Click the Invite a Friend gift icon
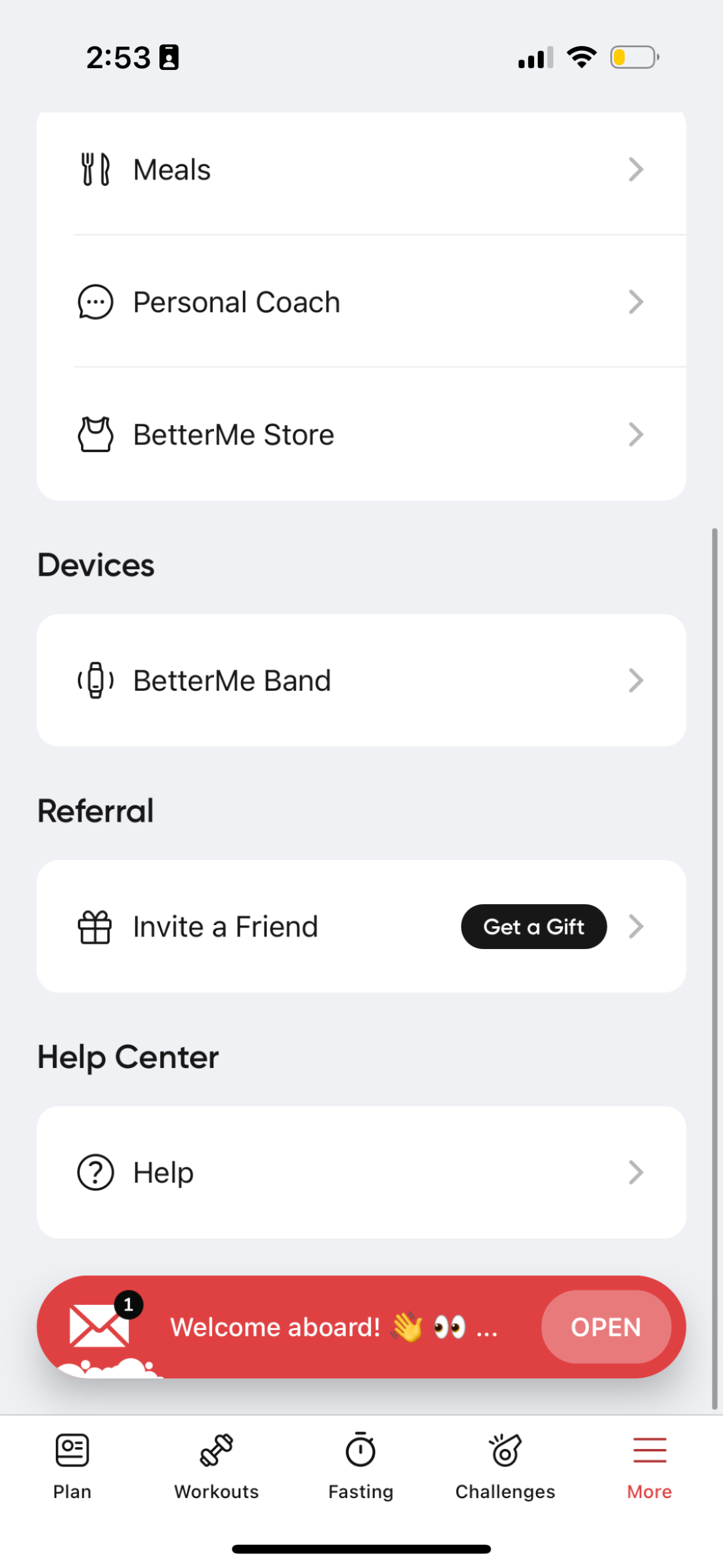Viewport: 723px width, 1568px height. pyautogui.click(x=94, y=927)
